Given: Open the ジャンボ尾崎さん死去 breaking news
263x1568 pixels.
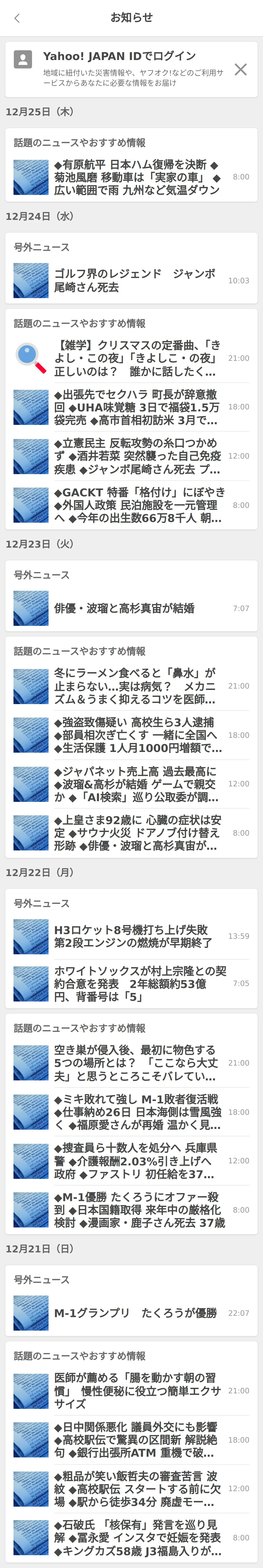Looking at the screenshot, I should coord(136,281).
